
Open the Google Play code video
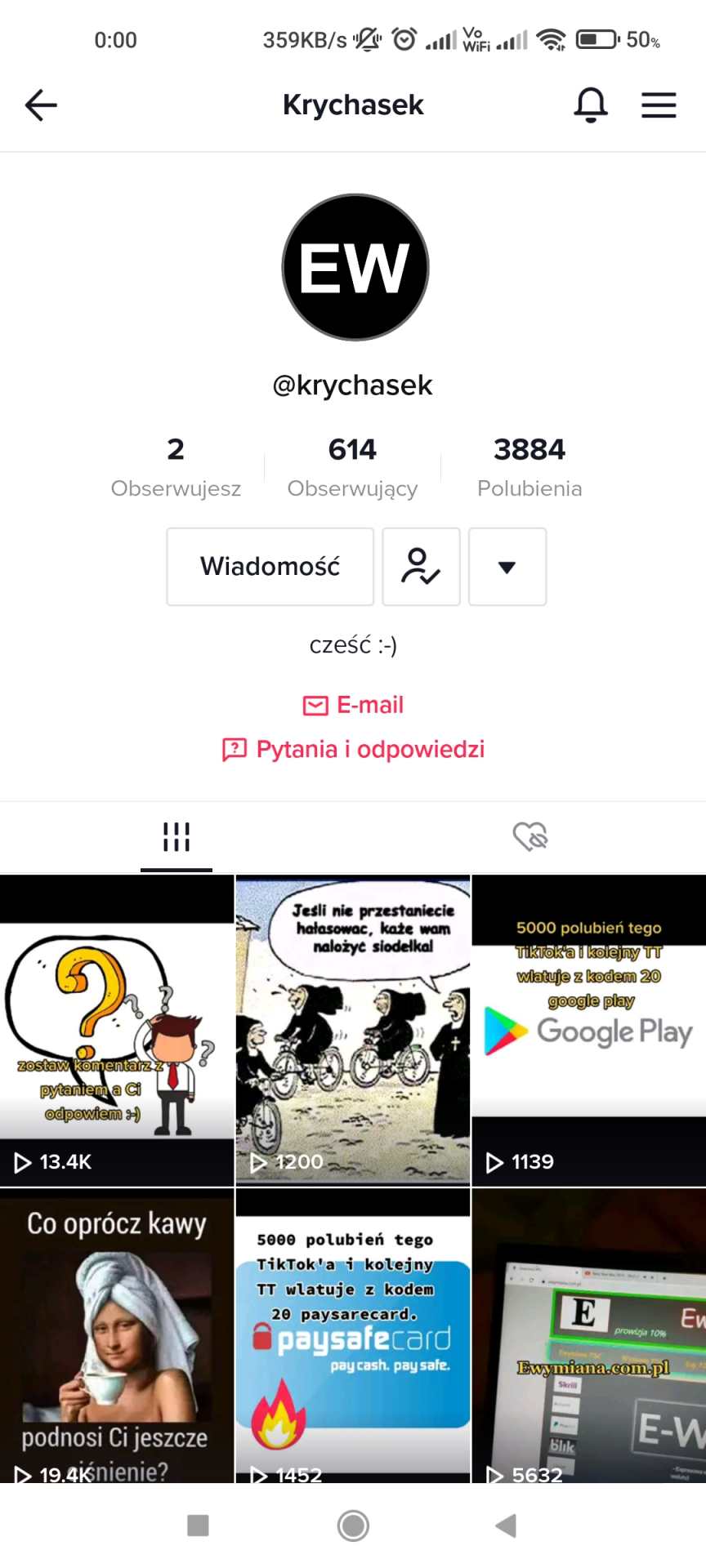[589, 1031]
